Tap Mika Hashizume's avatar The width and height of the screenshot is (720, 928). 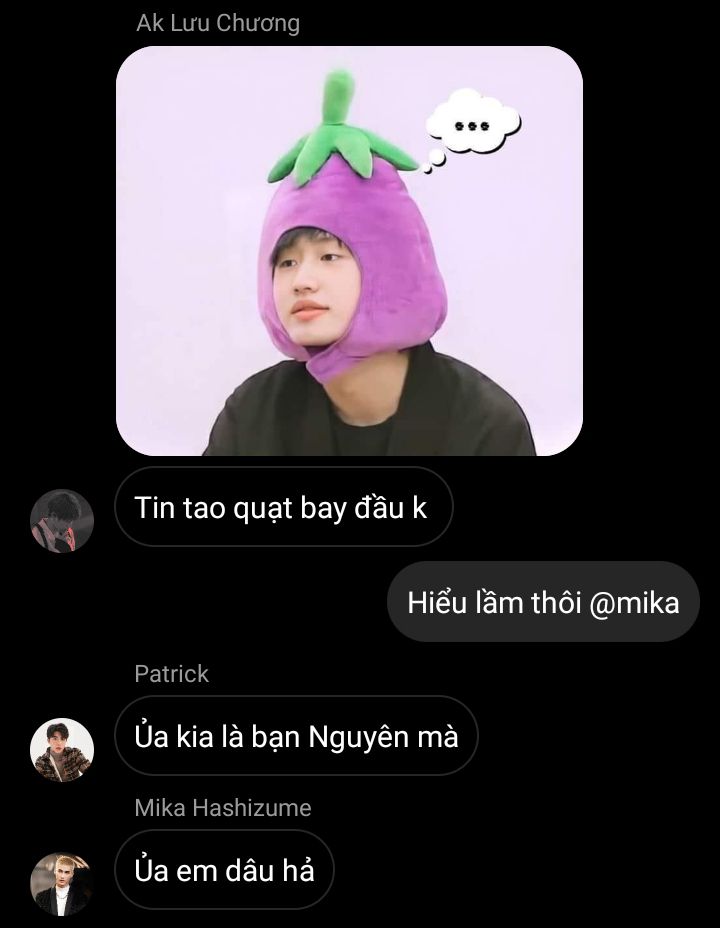[62, 883]
